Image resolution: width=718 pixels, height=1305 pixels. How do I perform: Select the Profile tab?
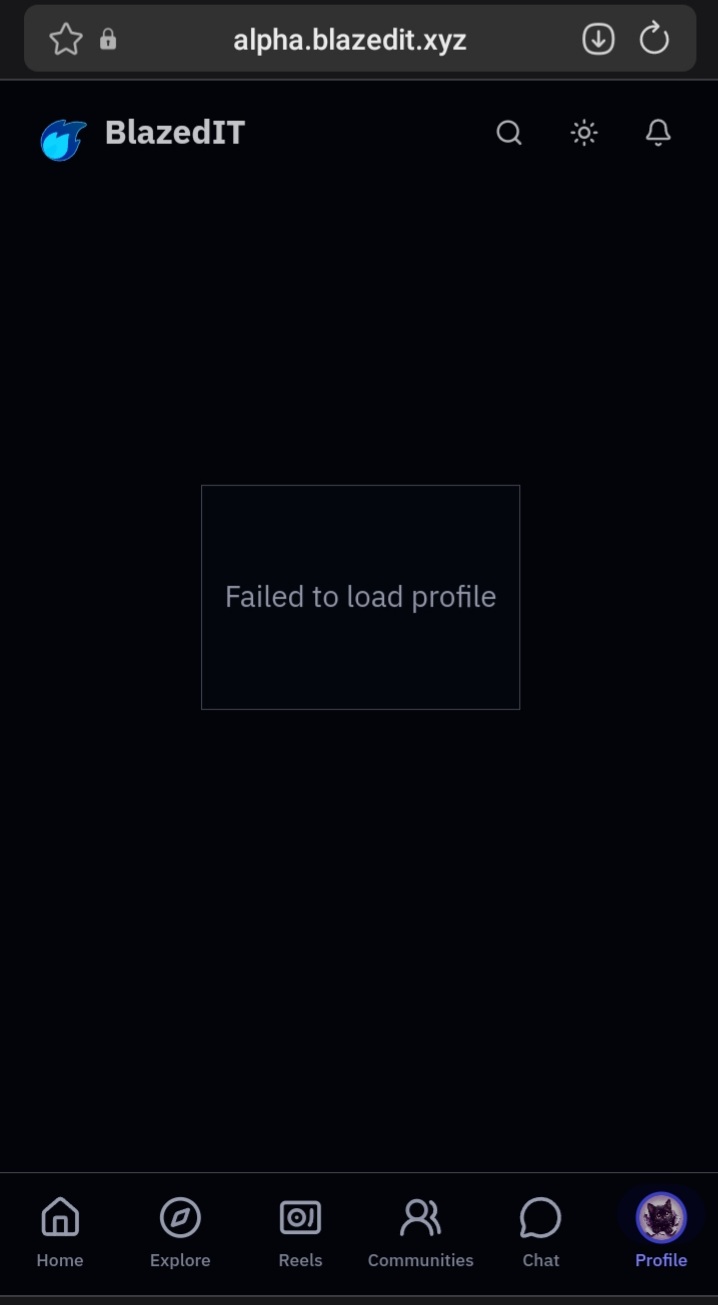click(661, 1232)
